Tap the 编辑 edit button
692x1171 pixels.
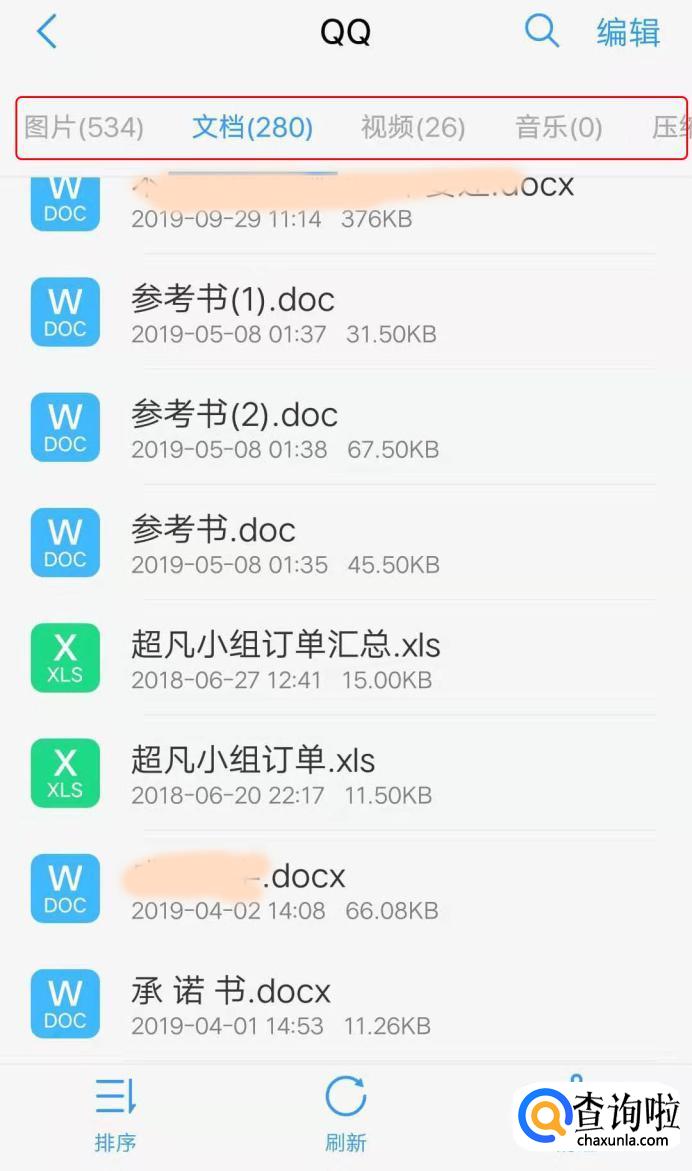[x=628, y=32]
